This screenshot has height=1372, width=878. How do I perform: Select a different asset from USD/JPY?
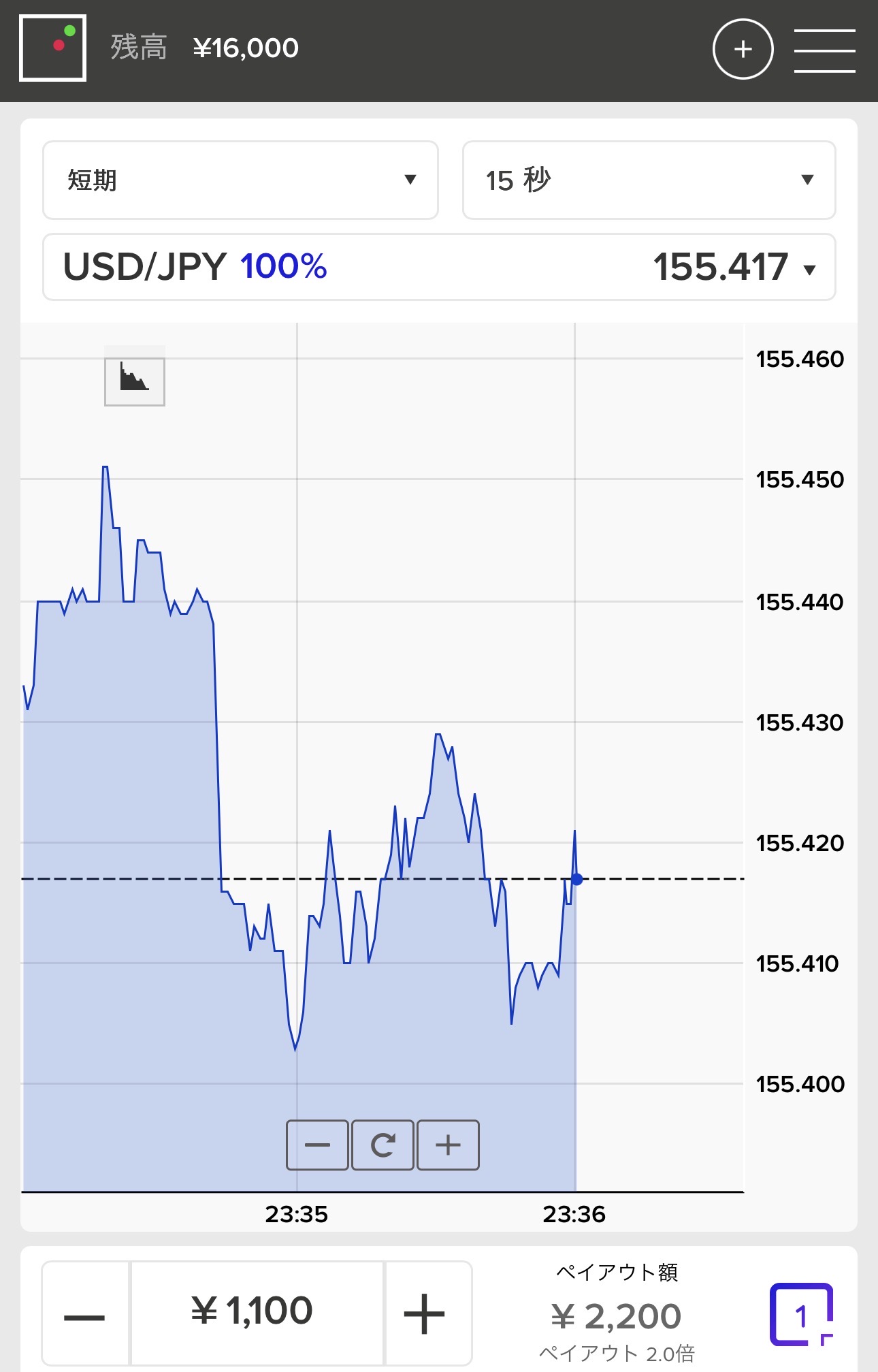tap(439, 267)
